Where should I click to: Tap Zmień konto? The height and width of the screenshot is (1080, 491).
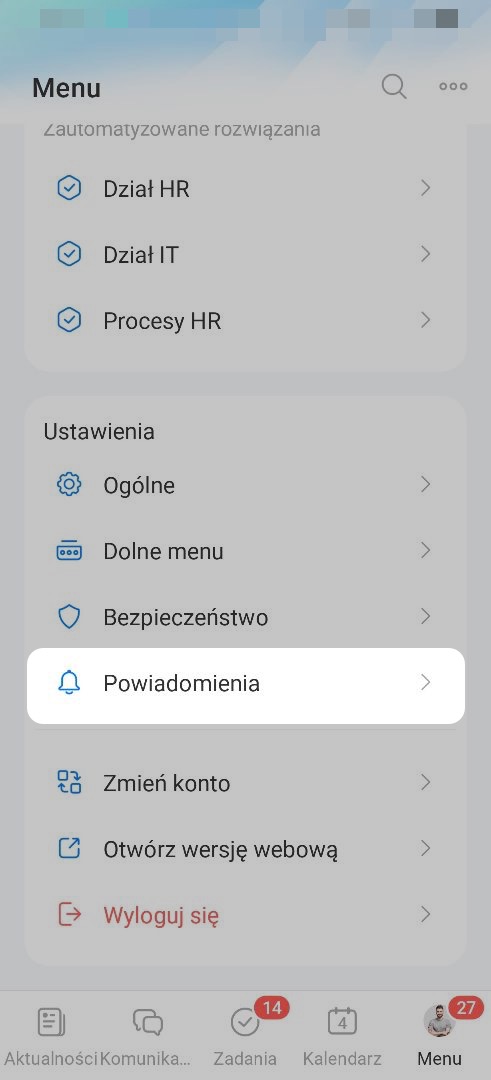click(245, 783)
